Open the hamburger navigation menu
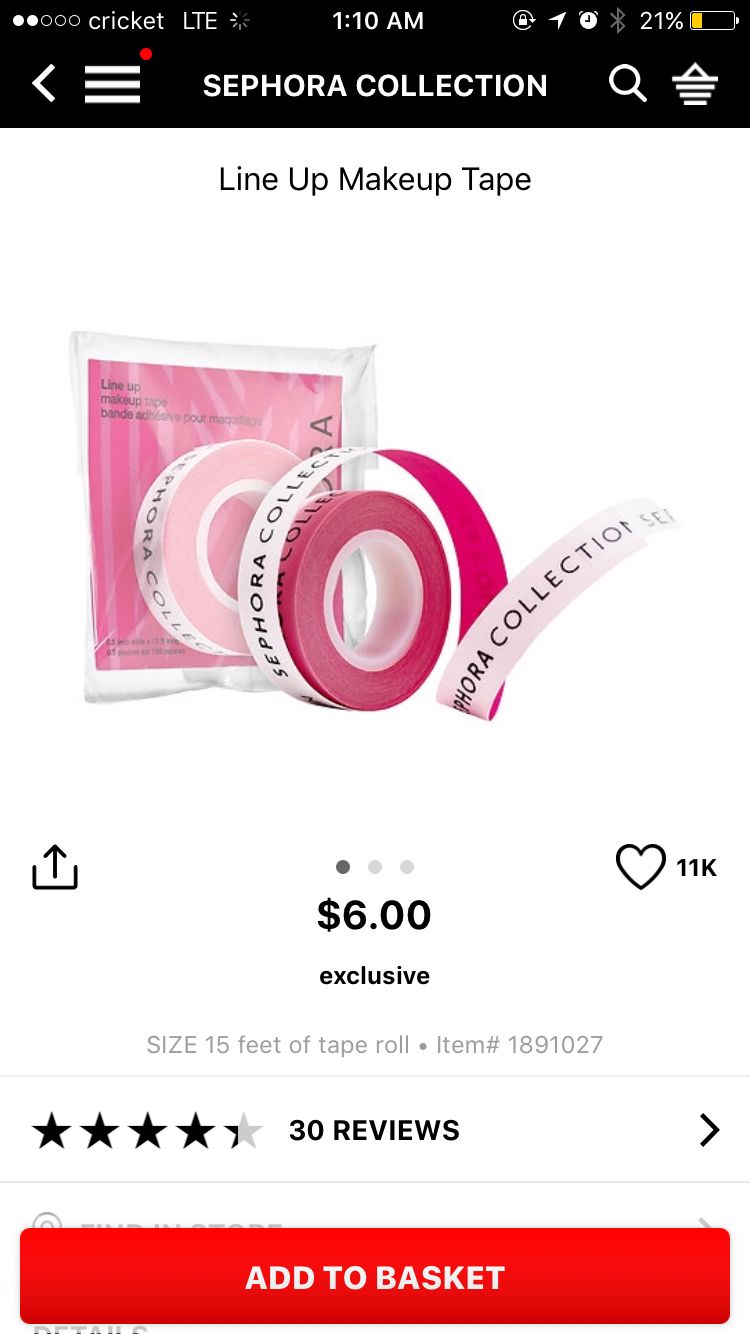Screen dimensions: 750x1334 point(112,84)
